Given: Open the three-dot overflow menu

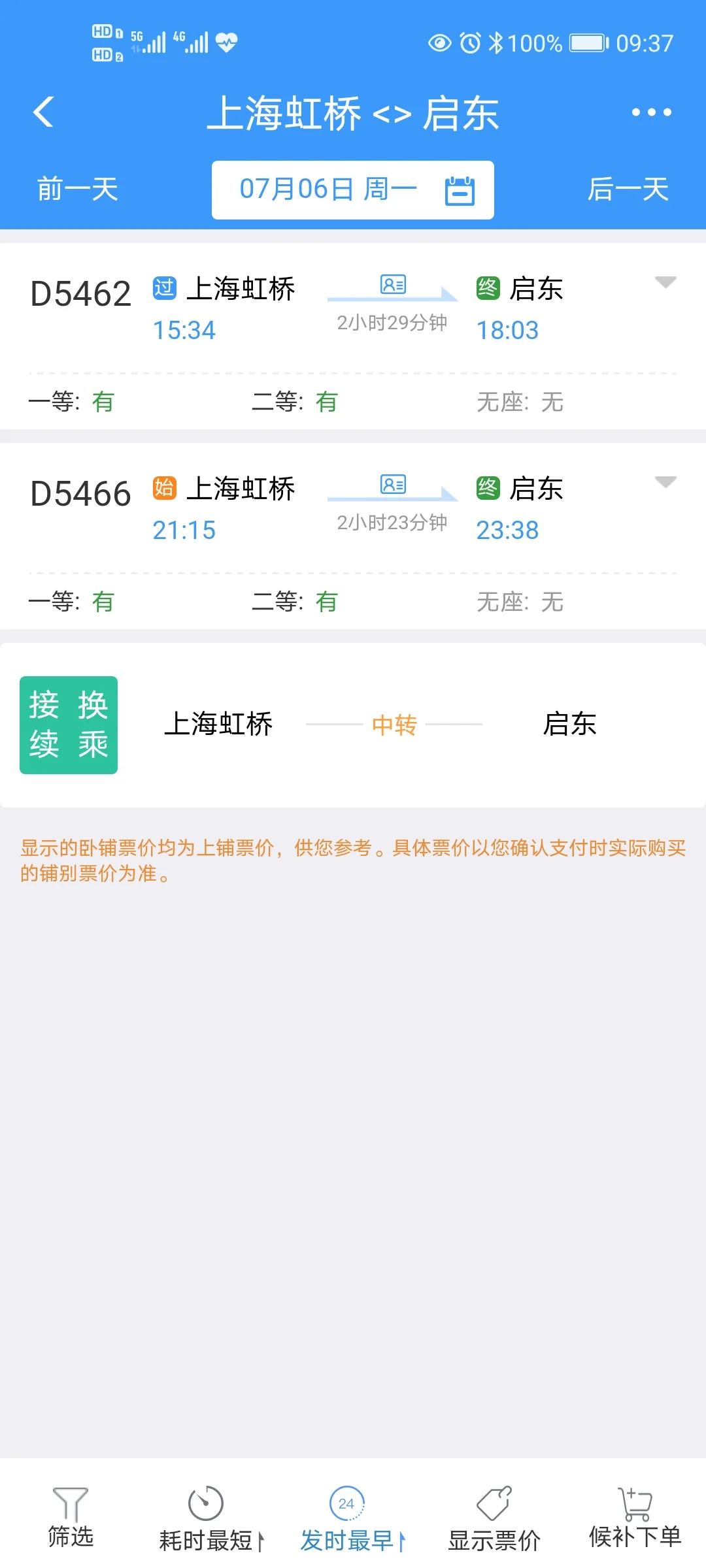Looking at the screenshot, I should (651, 112).
